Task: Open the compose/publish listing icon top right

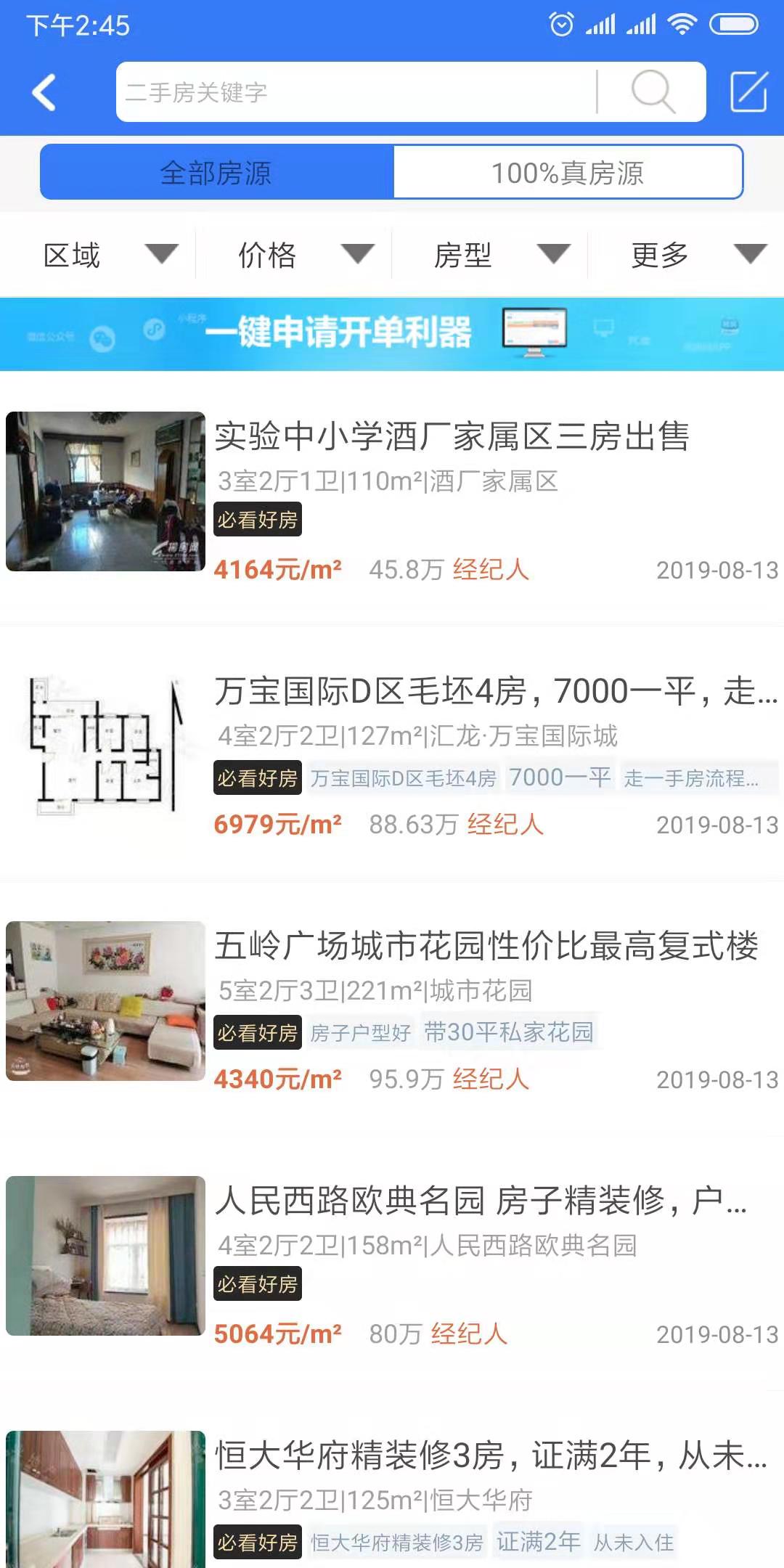Action: click(750, 93)
